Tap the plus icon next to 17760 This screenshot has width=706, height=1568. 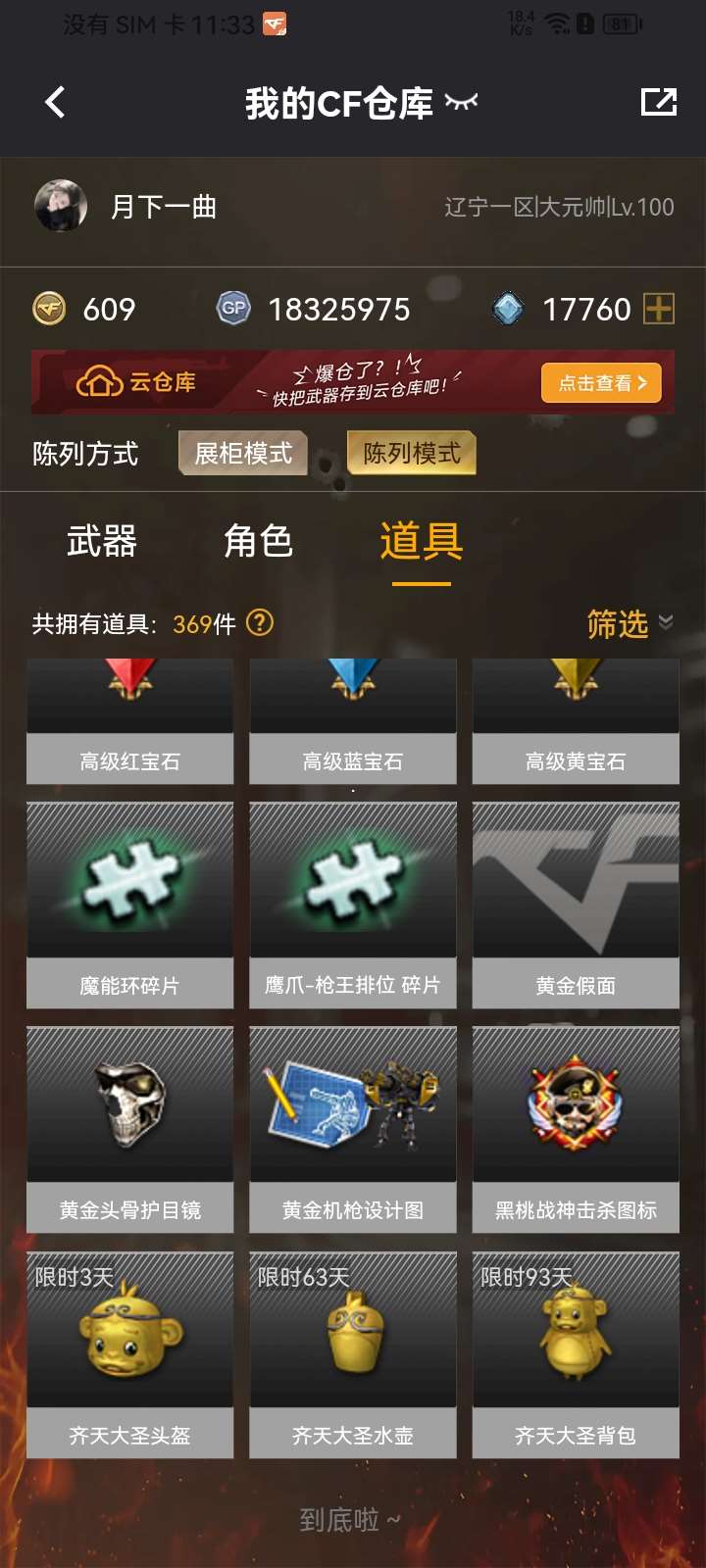coord(658,310)
